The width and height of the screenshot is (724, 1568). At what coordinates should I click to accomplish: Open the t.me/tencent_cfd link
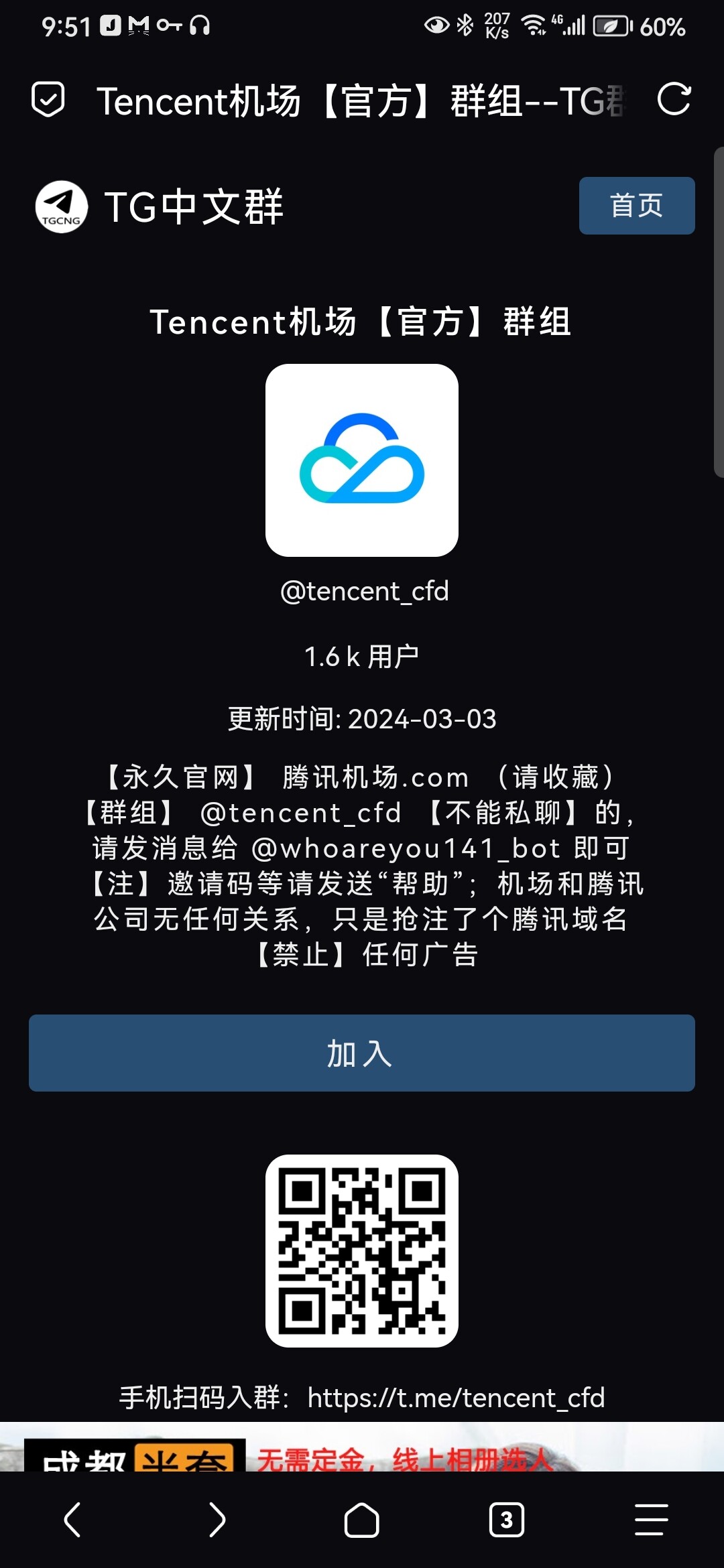(456, 1398)
